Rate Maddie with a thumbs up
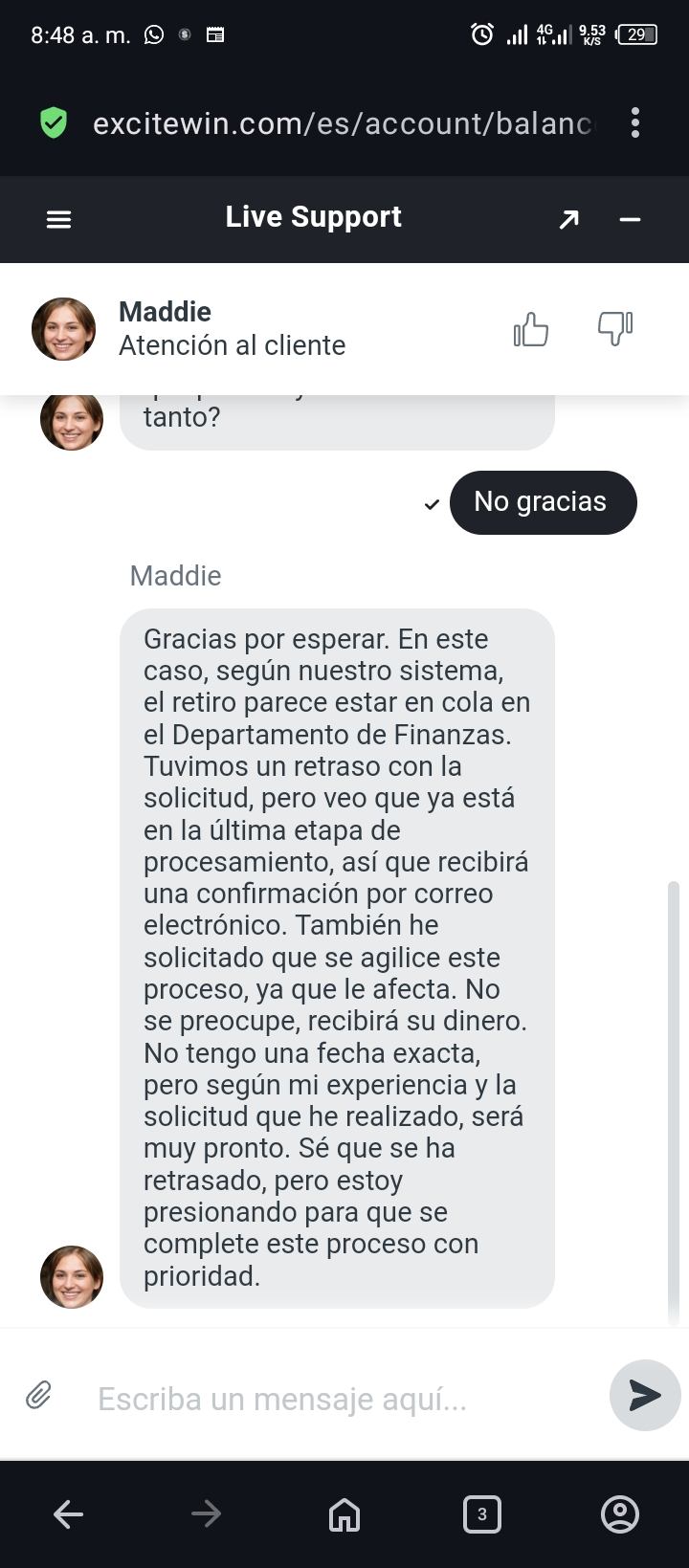 coord(531,329)
